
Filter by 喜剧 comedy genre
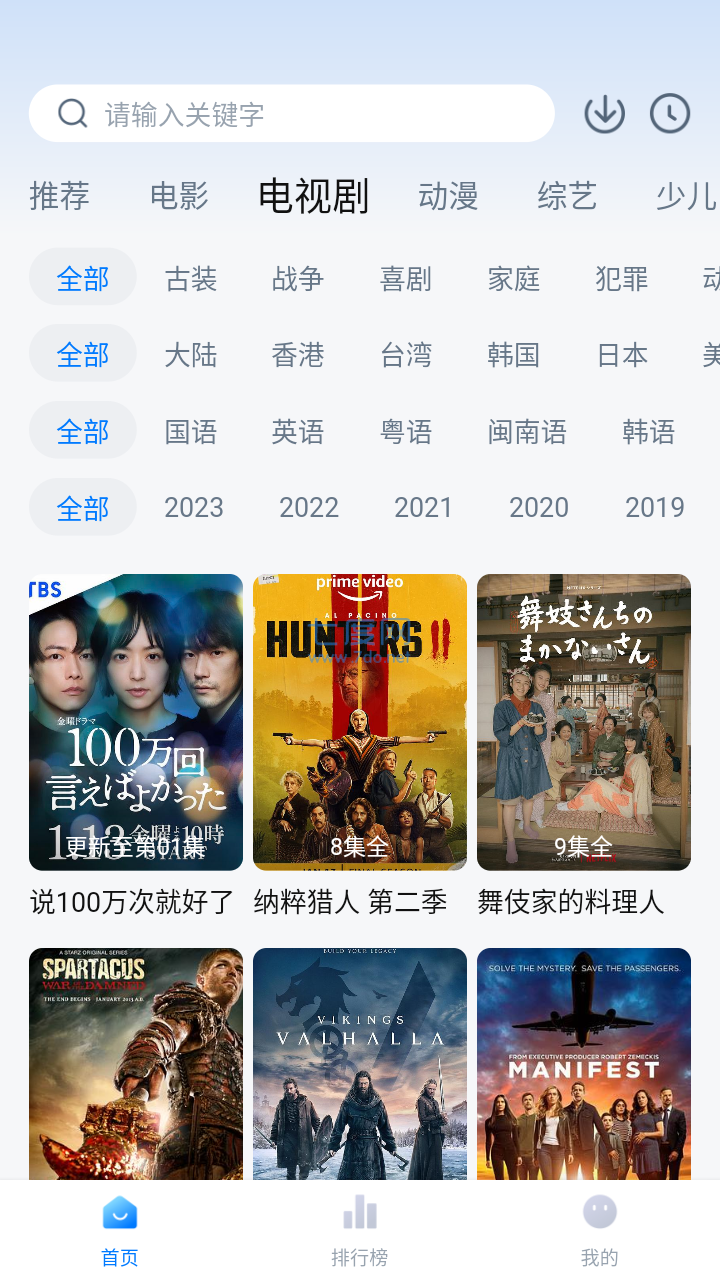(x=405, y=279)
